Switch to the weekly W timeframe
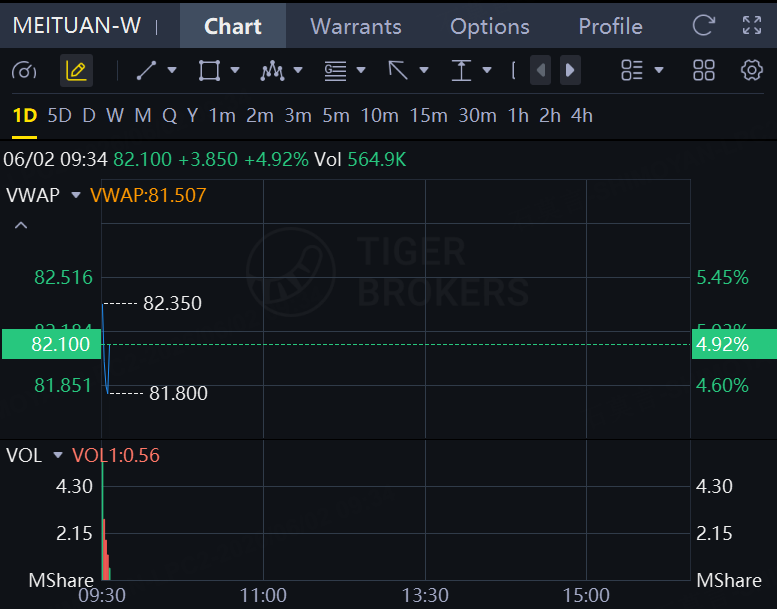Image resolution: width=777 pixels, height=609 pixels. [x=115, y=116]
